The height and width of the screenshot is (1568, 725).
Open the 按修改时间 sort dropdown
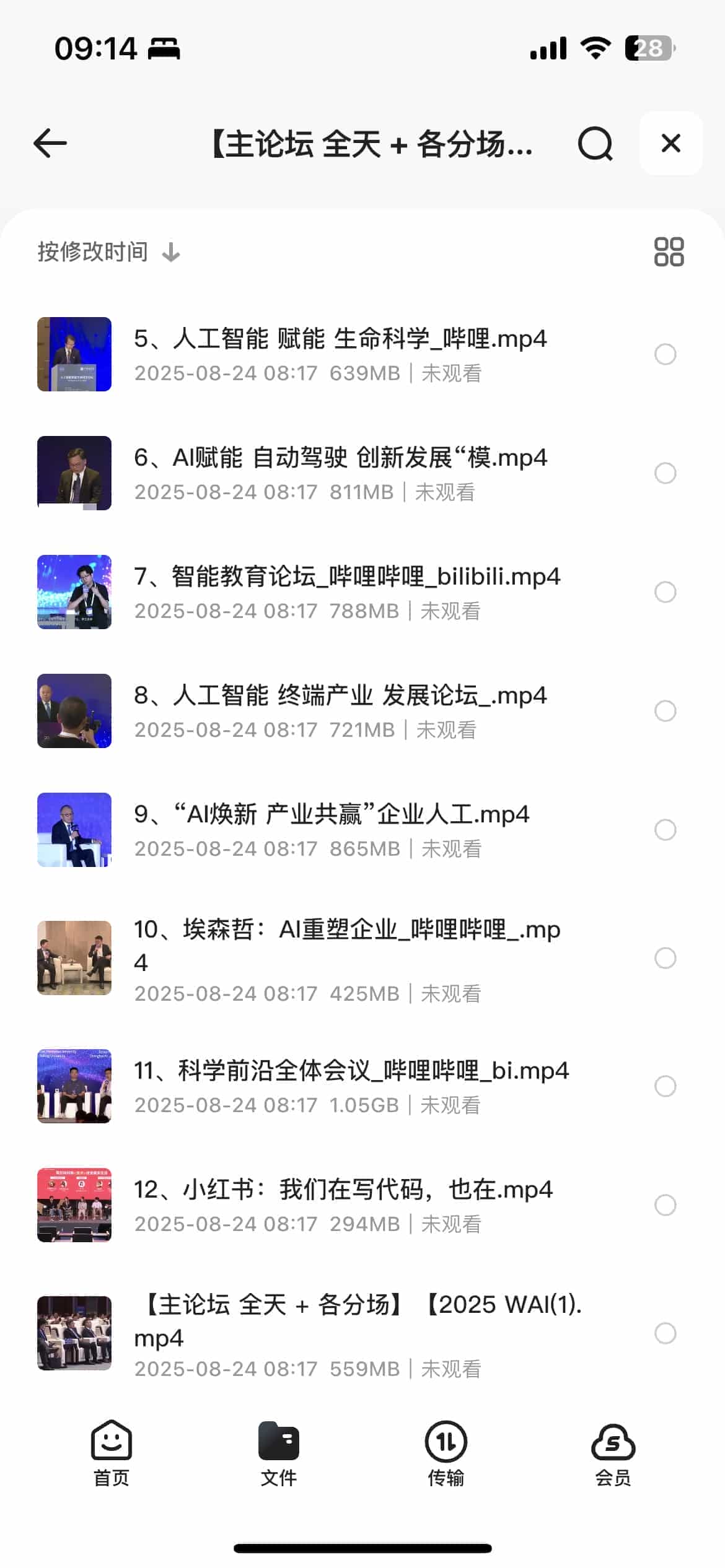[x=108, y=252]
